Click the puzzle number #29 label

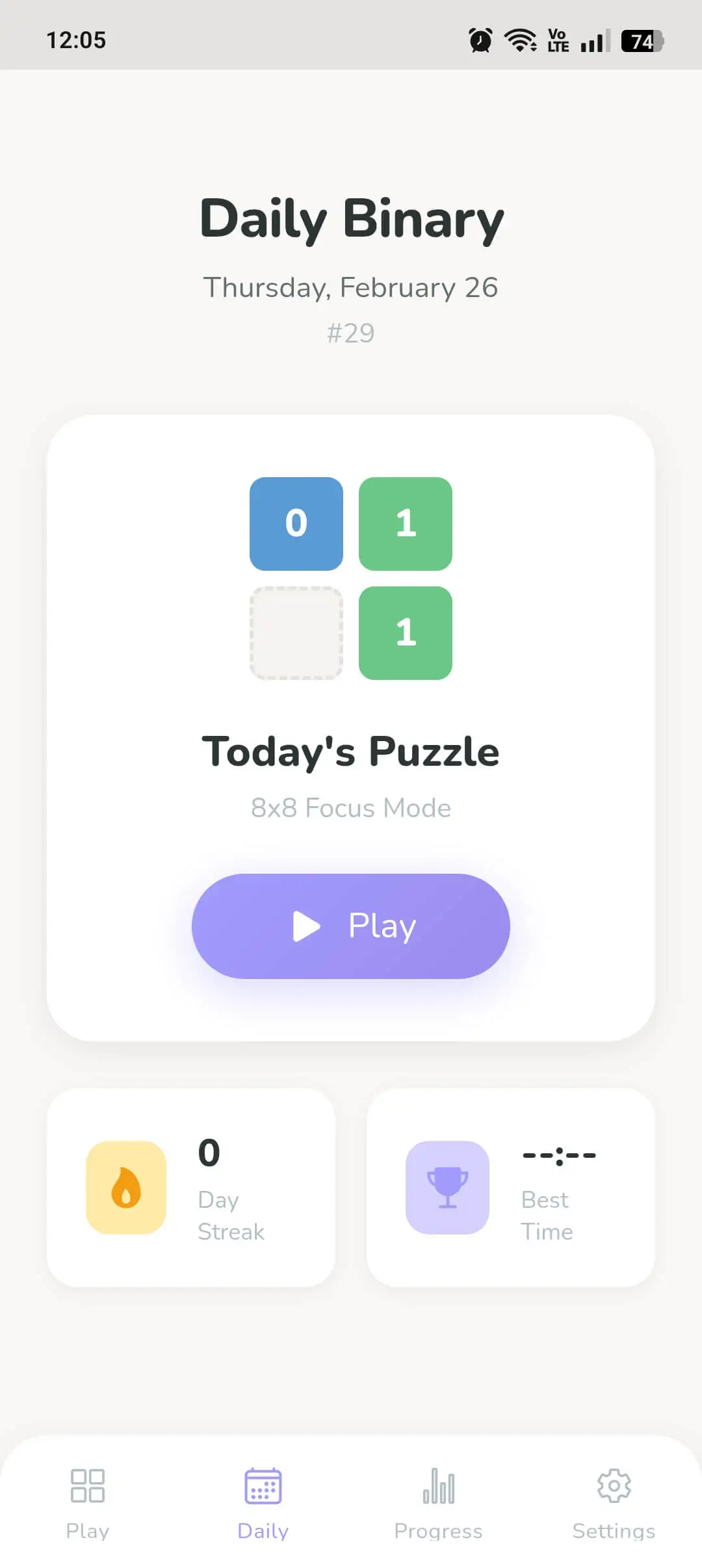click(x=350, y=333)
